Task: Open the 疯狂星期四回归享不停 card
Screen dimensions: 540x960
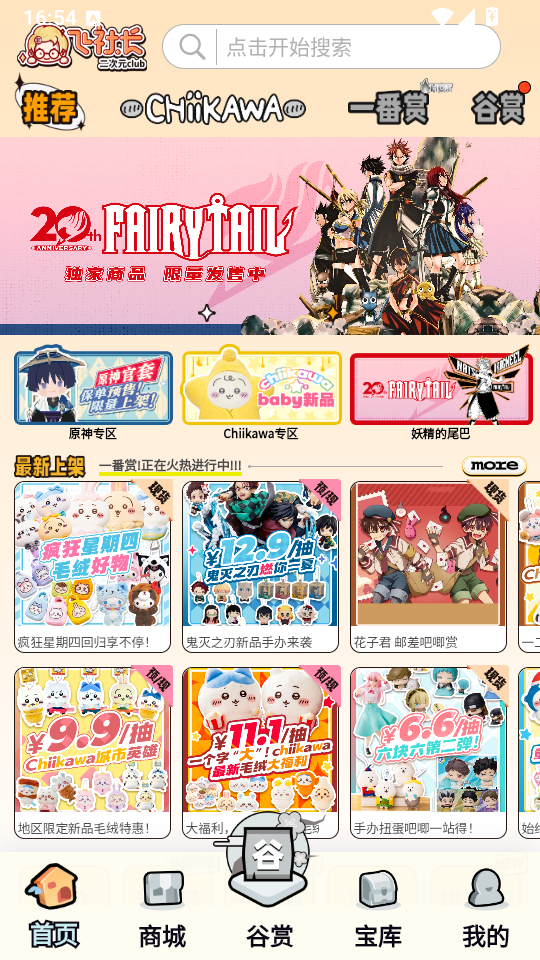Action: coord(92,566)
